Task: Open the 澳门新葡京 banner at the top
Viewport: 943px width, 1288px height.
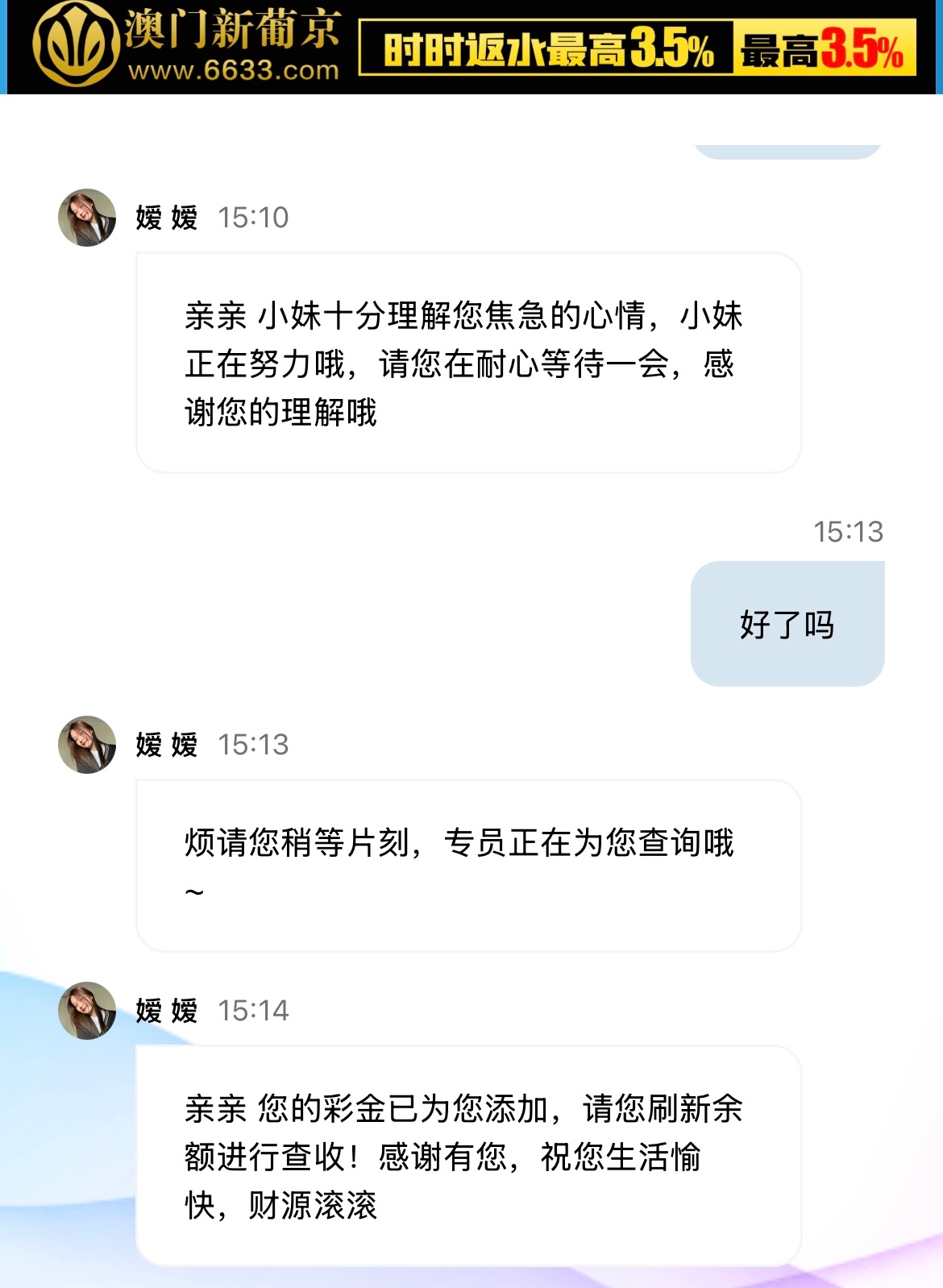Action: [x=471, y=47]
